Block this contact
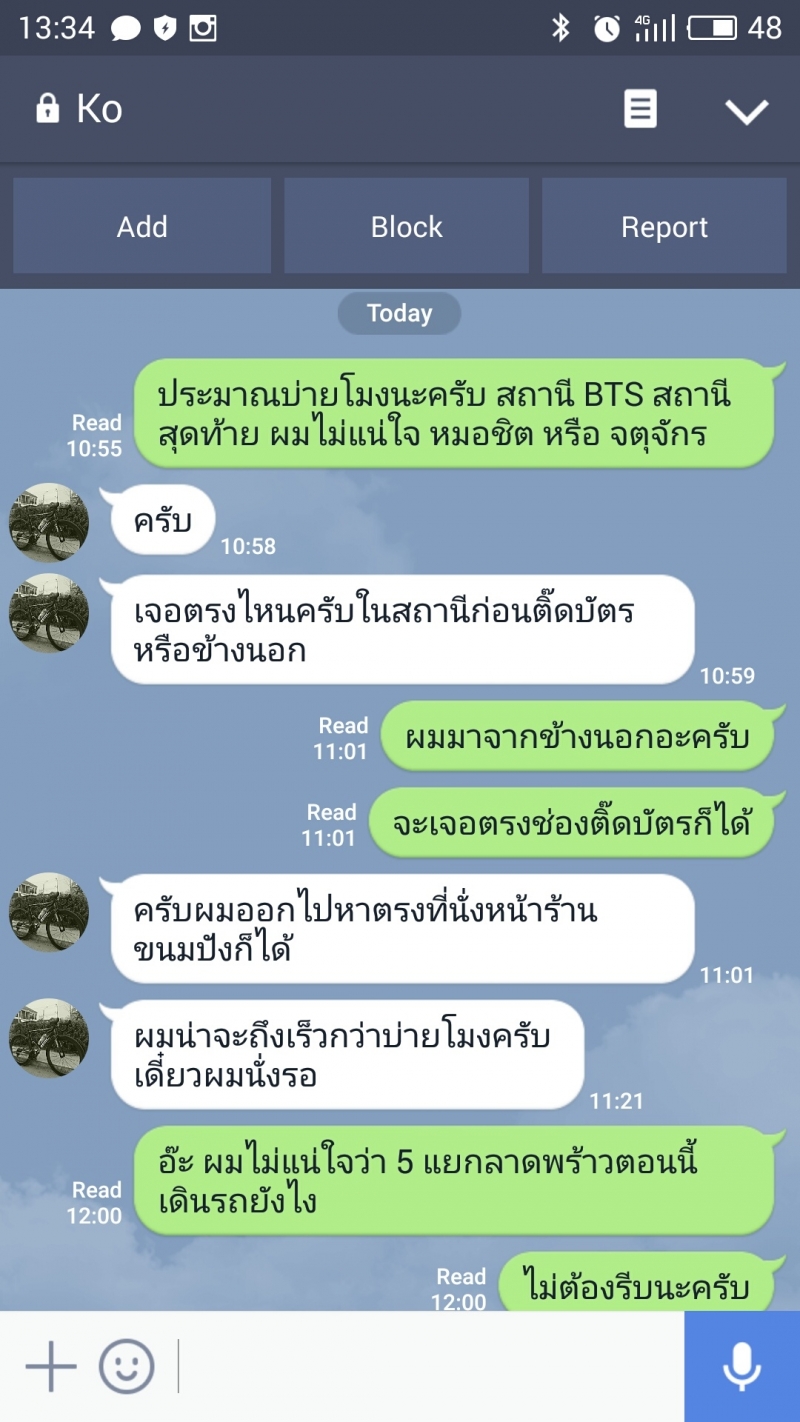This screenshot has width=800, height=1422. point(406,227)
